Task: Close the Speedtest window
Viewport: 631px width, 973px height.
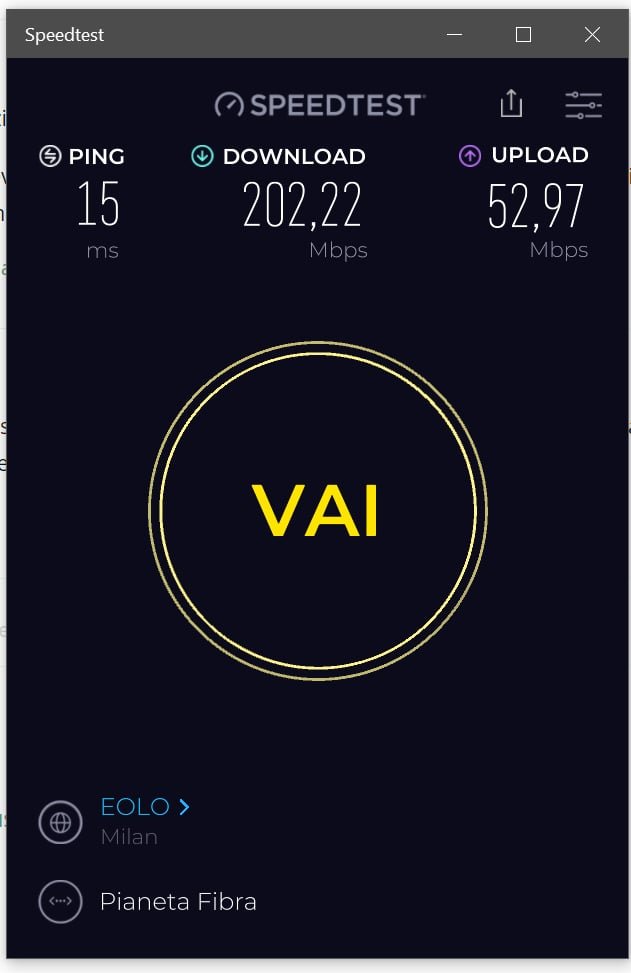Action: coord(592,35)
